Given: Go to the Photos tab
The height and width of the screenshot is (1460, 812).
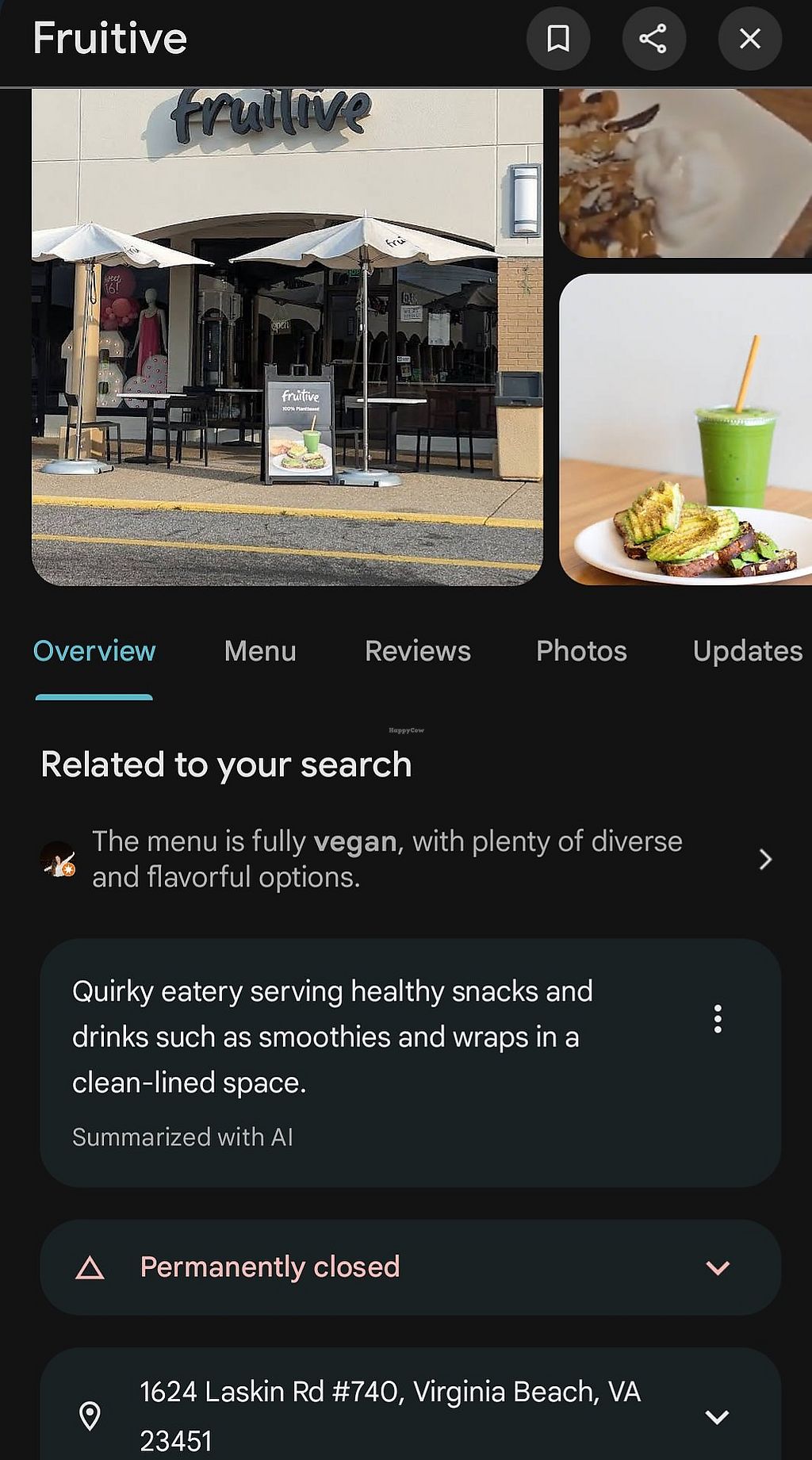Looking at the screenshot, I should tap(581, 651).
